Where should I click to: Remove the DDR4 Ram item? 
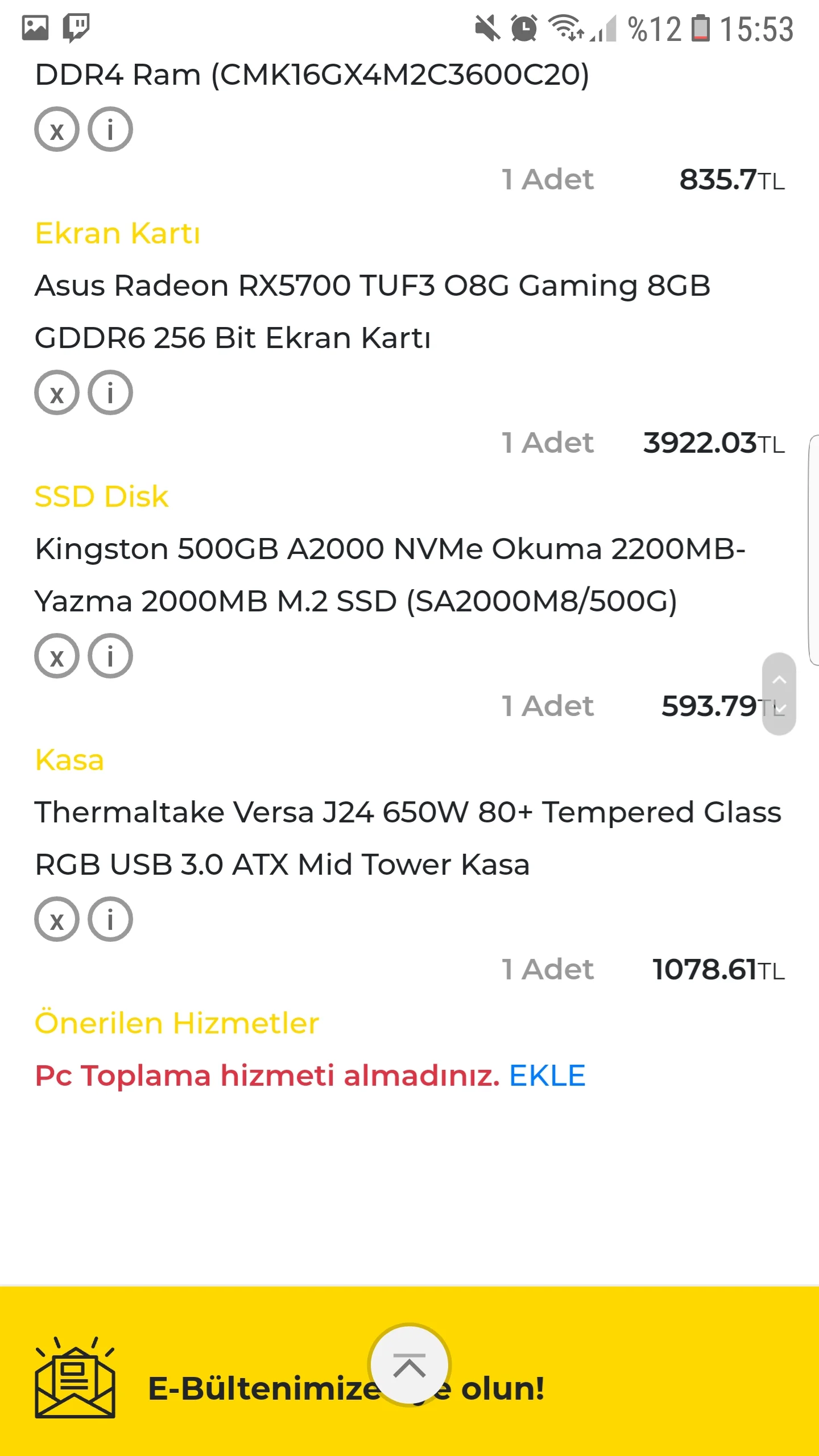click(x=56, y=130)
